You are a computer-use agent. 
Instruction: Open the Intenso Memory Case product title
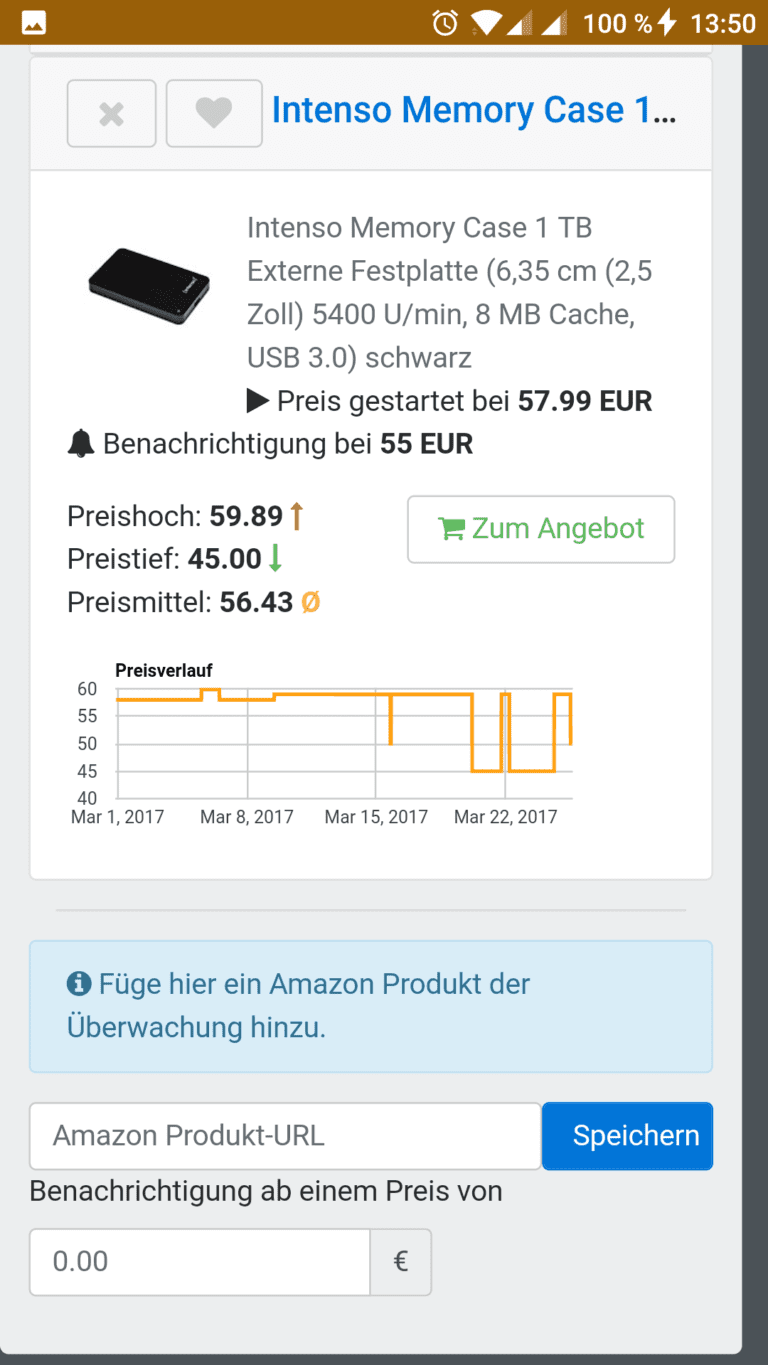coord(476,110)
